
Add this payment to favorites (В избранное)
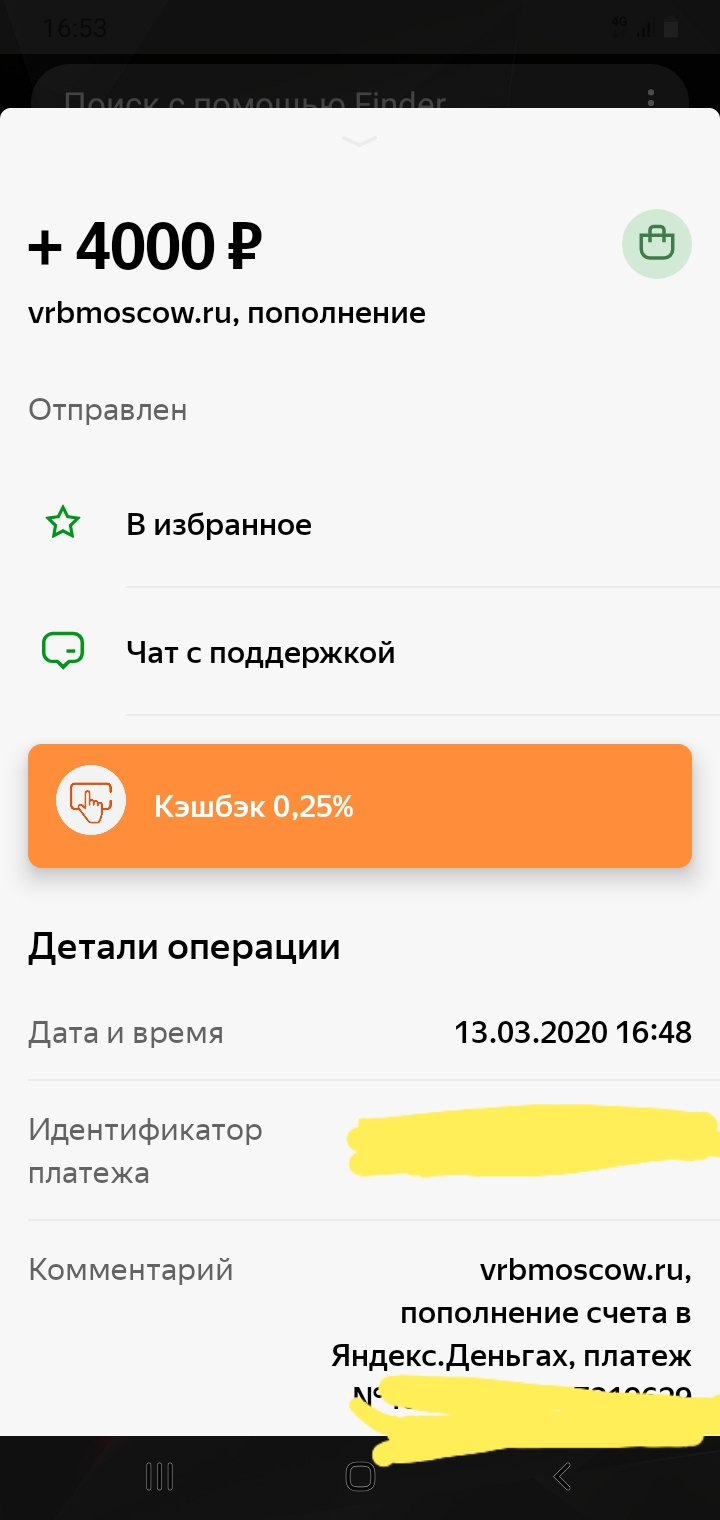pos(360,524)
